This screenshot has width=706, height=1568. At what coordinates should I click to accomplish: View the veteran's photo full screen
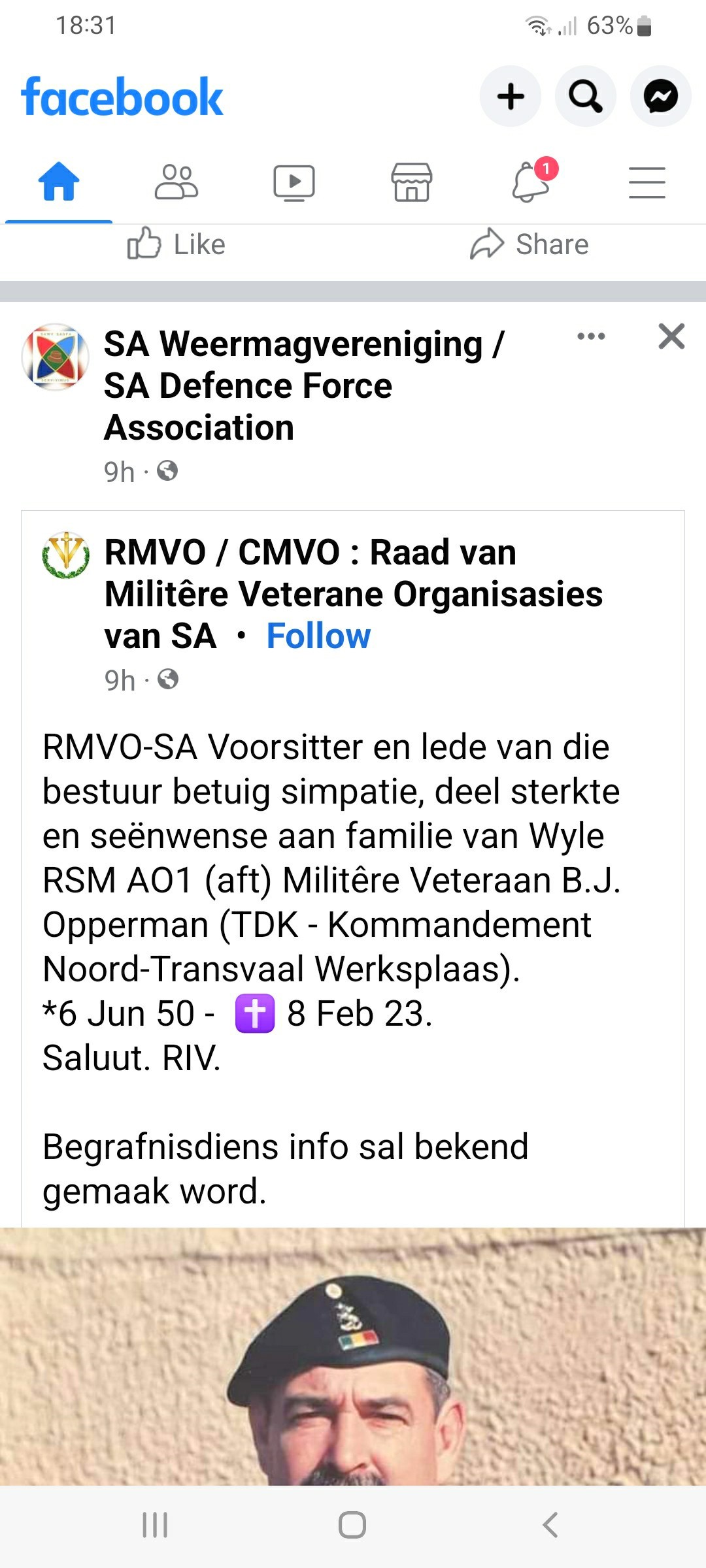pyautogui.click(x=353, y=1356)
